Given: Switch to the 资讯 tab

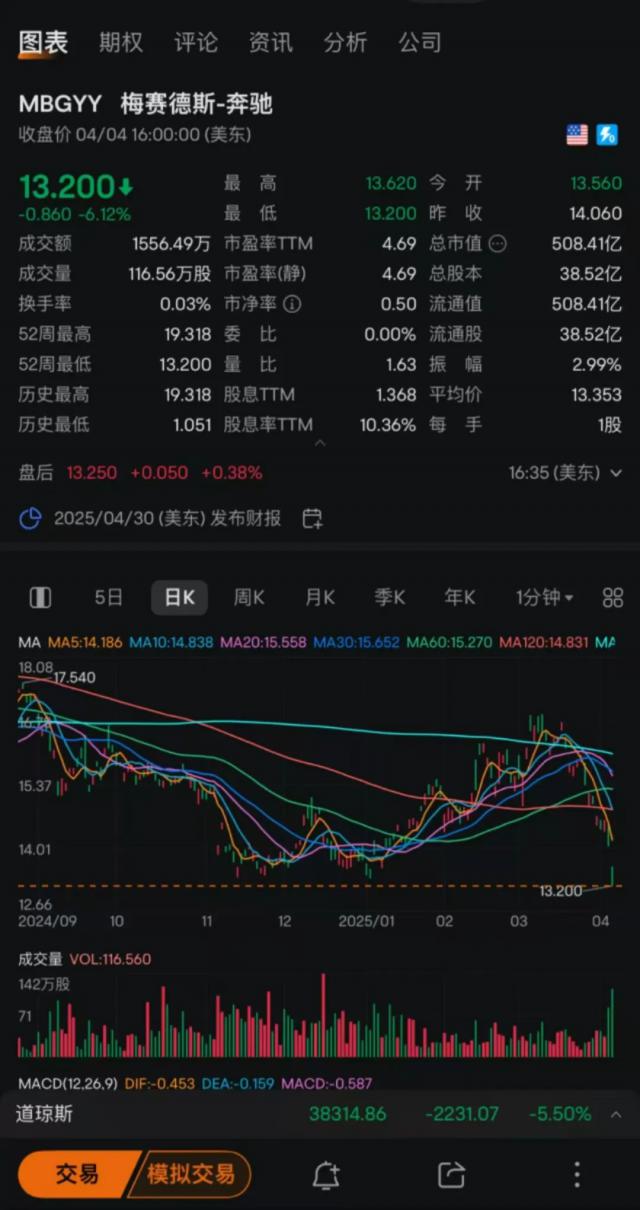Looking at the screenshot, I should pos(271,42).
